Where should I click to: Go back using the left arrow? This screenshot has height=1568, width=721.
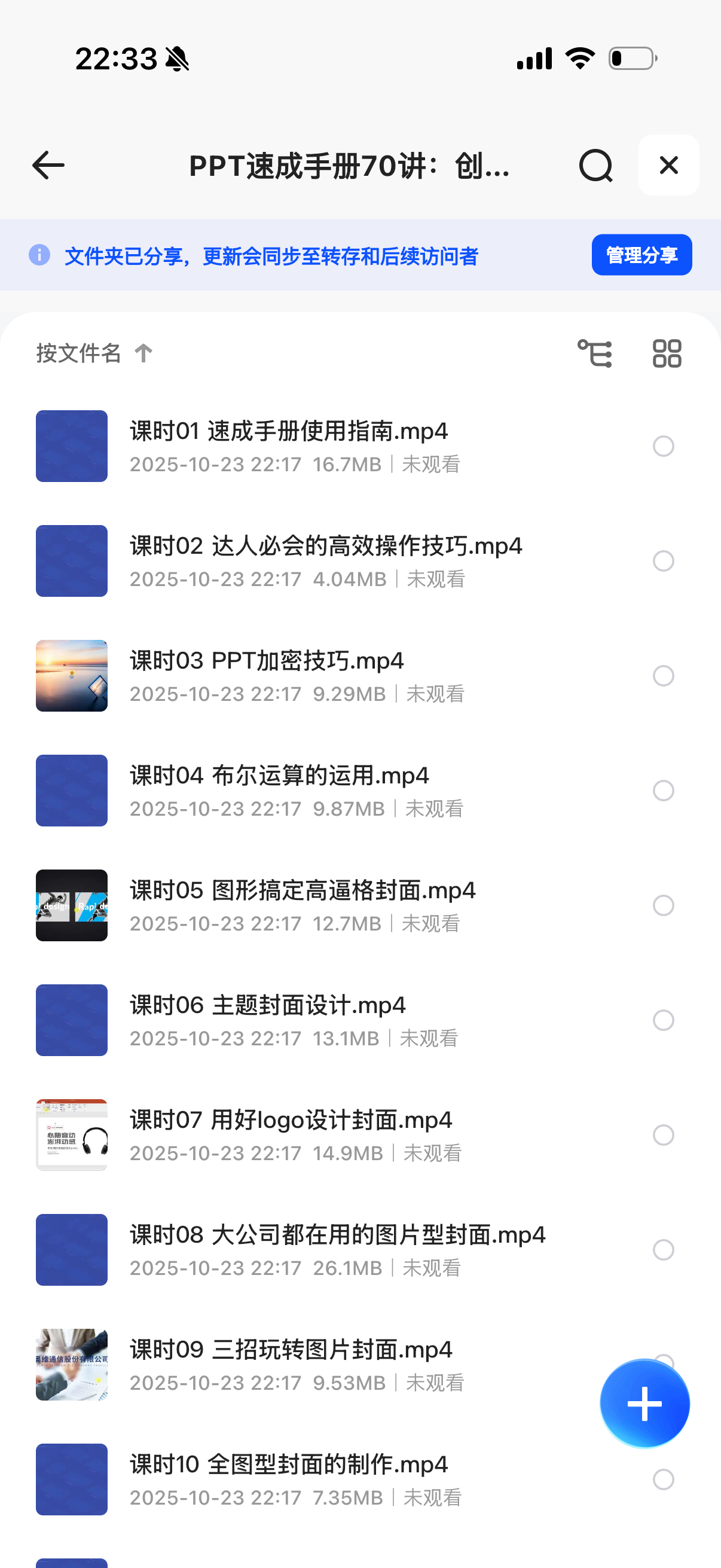pyautogui.click(x=48, y=165)
